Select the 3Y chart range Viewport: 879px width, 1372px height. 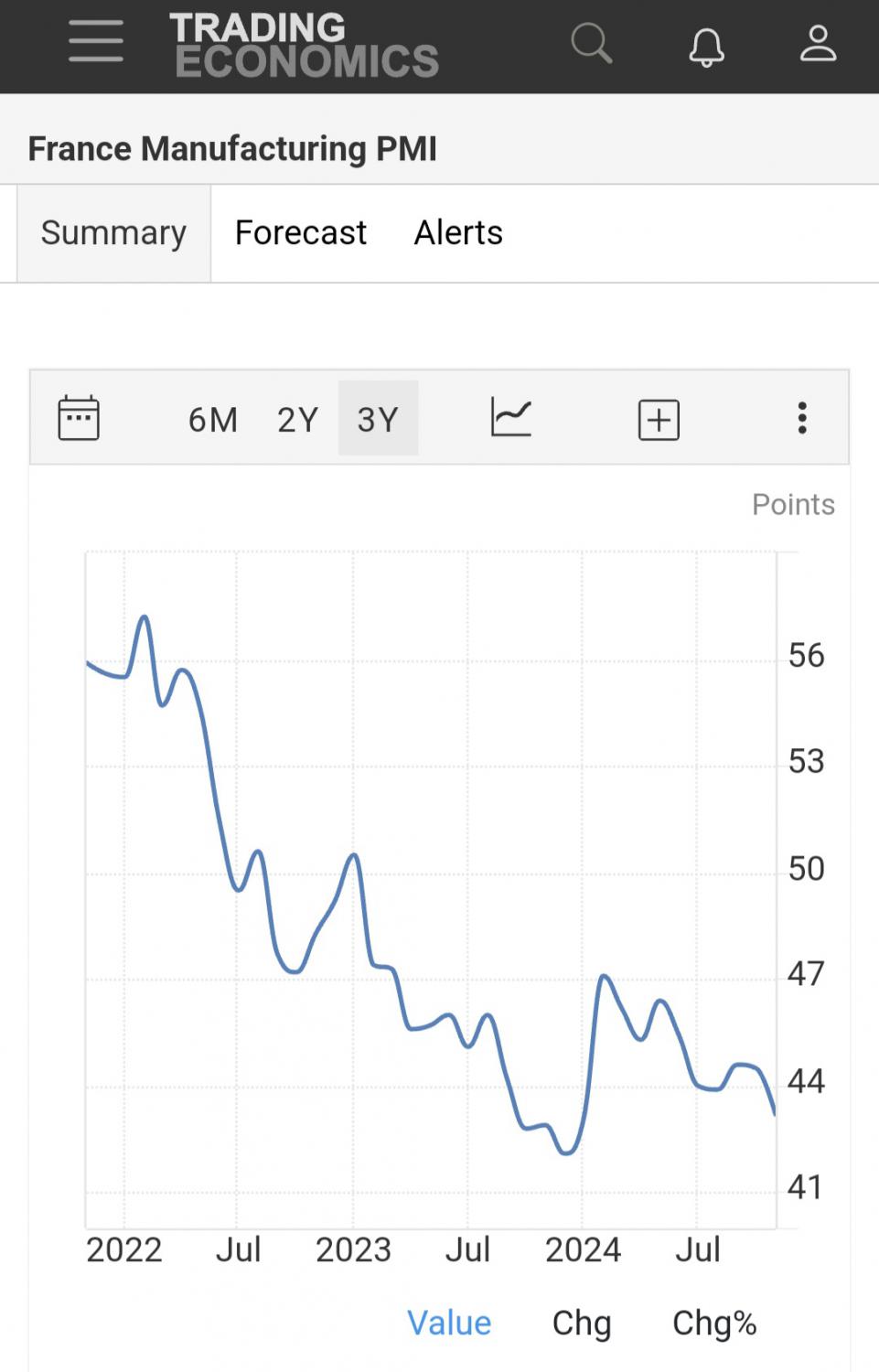[x=378, y=420]
